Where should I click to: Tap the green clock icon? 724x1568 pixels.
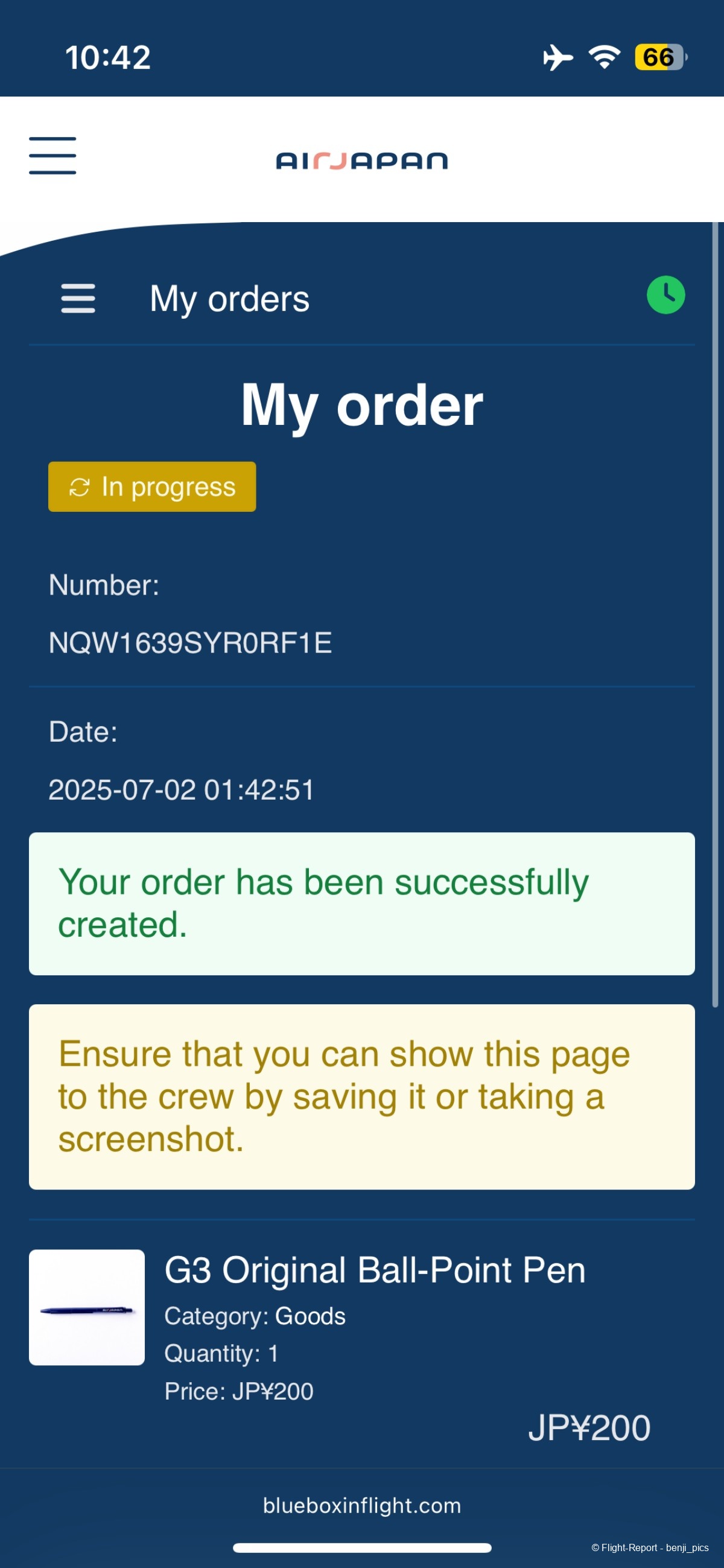tap(665, 295)
